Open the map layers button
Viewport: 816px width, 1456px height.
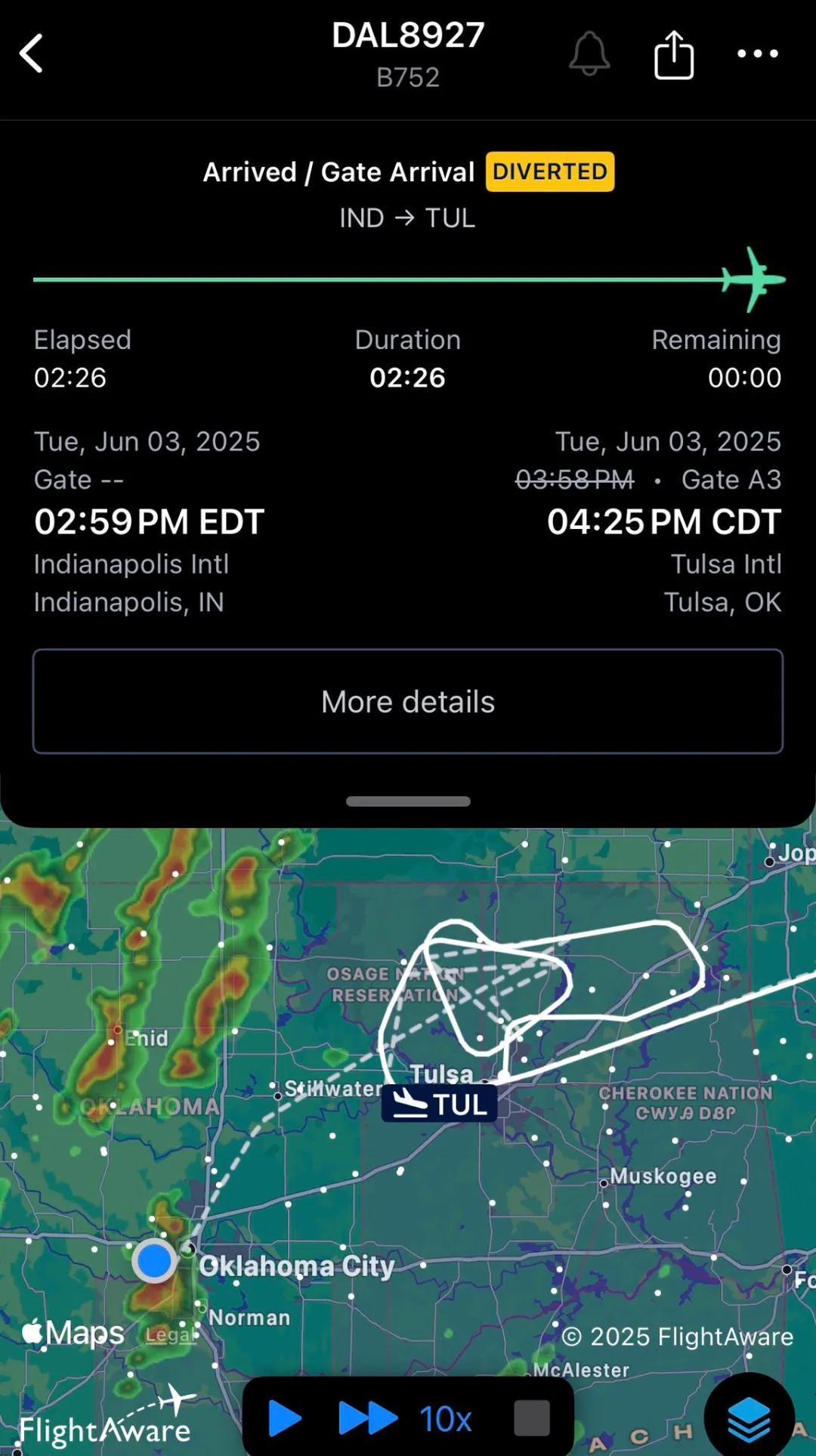point(749,1419)
